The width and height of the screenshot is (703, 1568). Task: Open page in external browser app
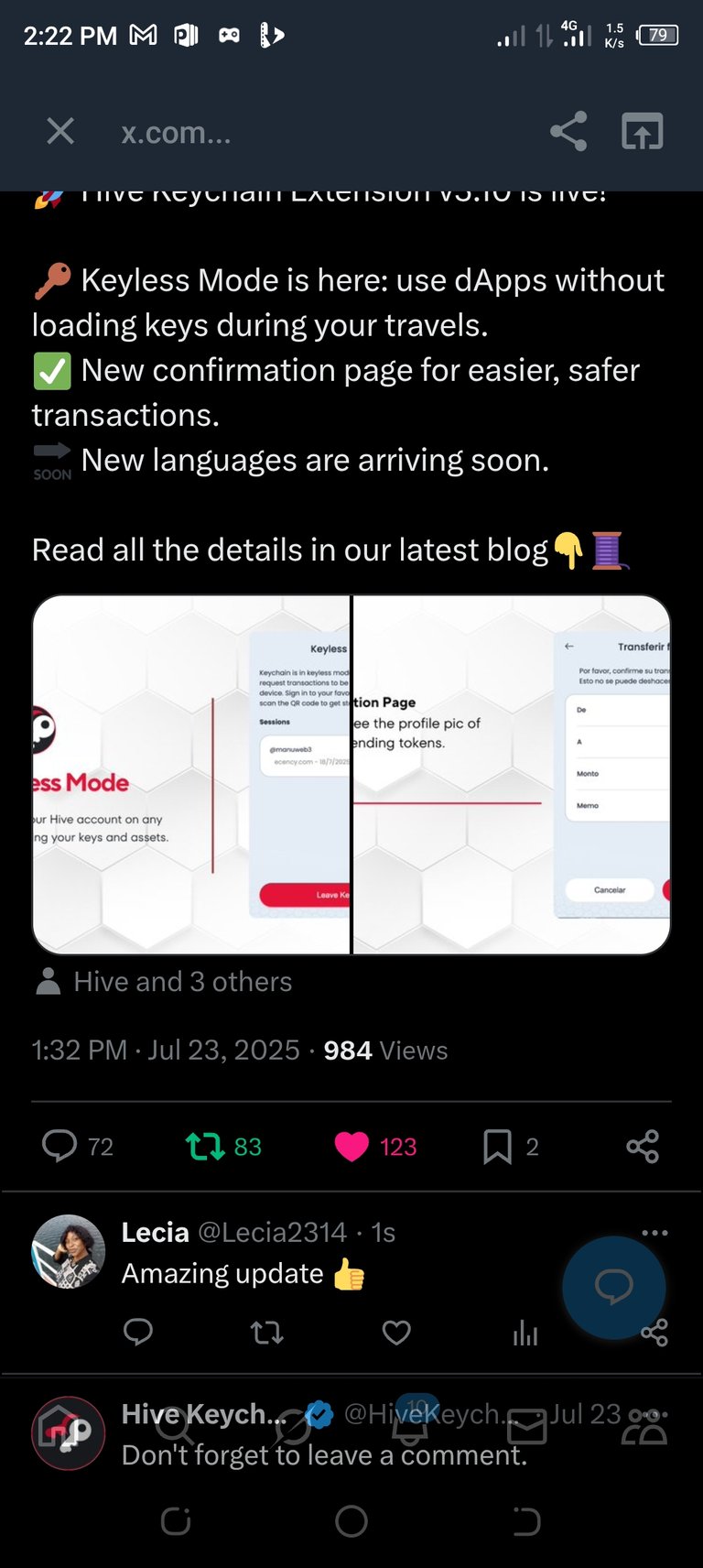pos(643,131)
